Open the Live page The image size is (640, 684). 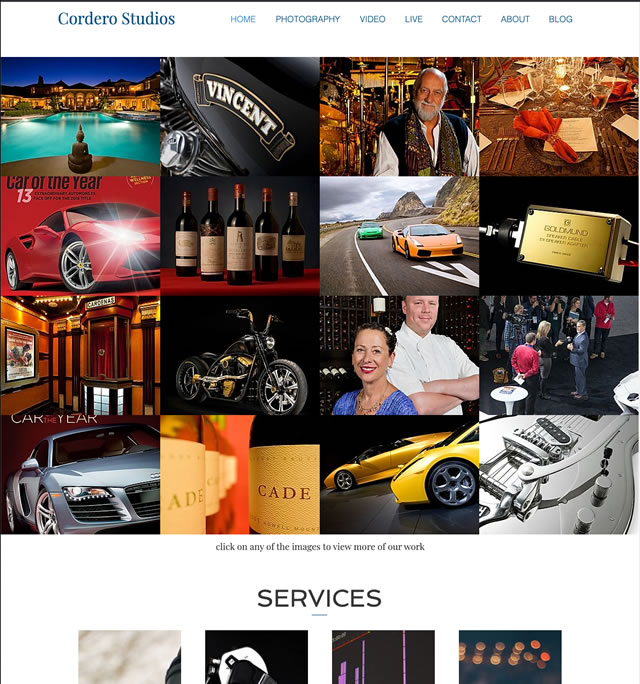(x=414, y=19)
